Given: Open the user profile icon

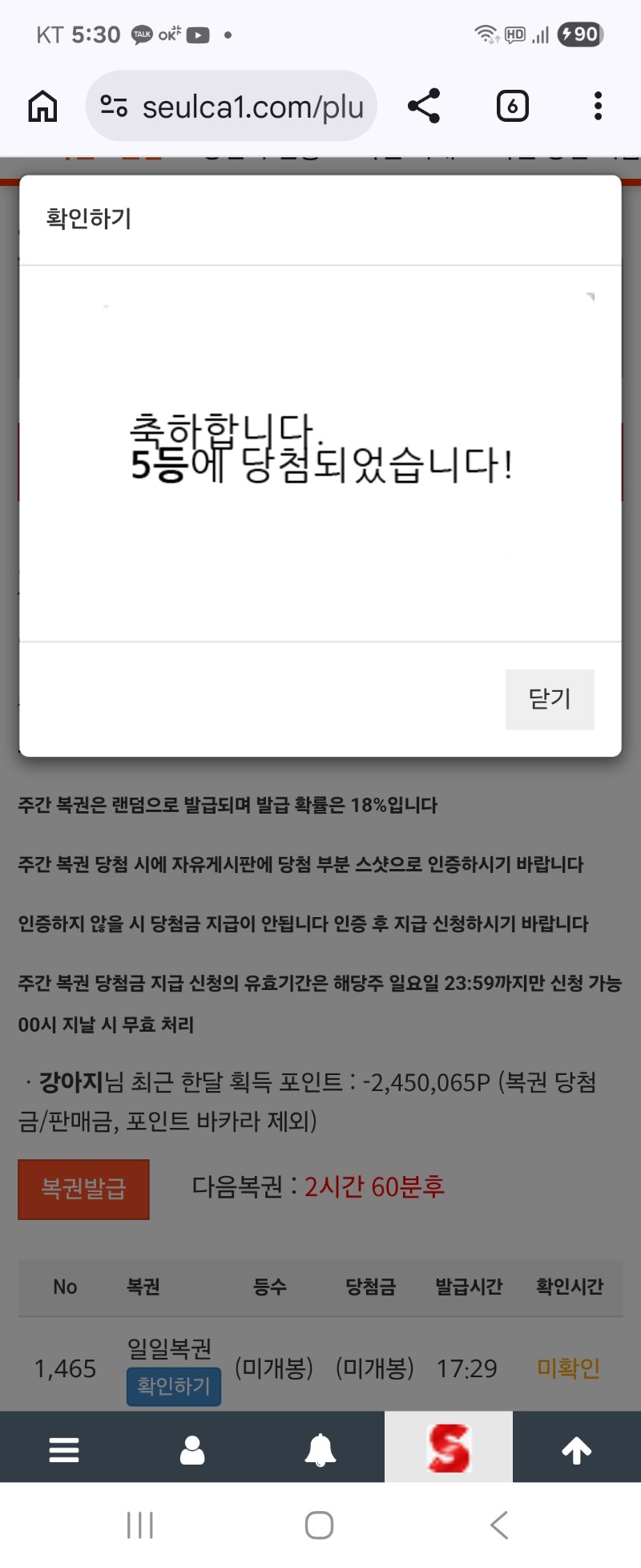Looking at the screenshot, I should coord(192,1449).
